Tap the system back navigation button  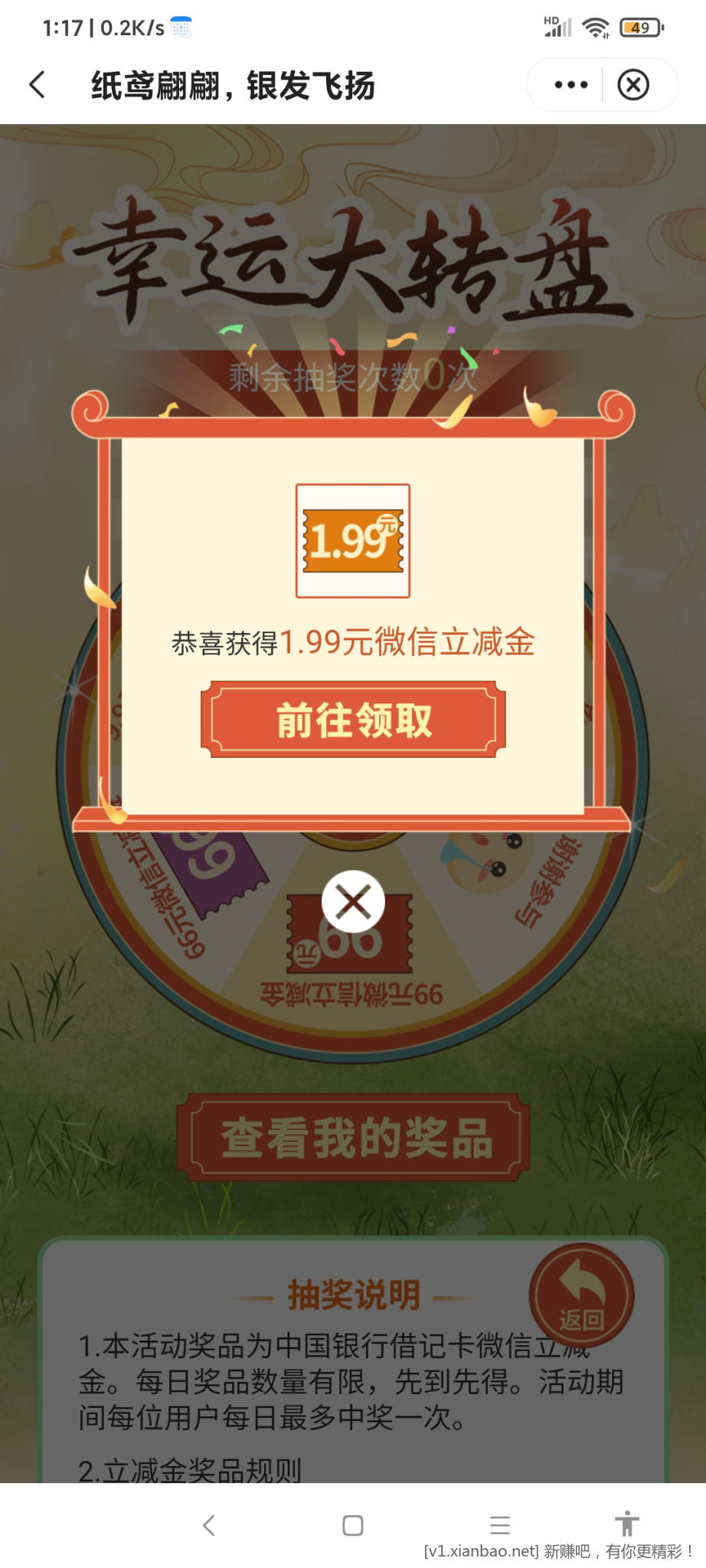click(x=208, y=1525)
